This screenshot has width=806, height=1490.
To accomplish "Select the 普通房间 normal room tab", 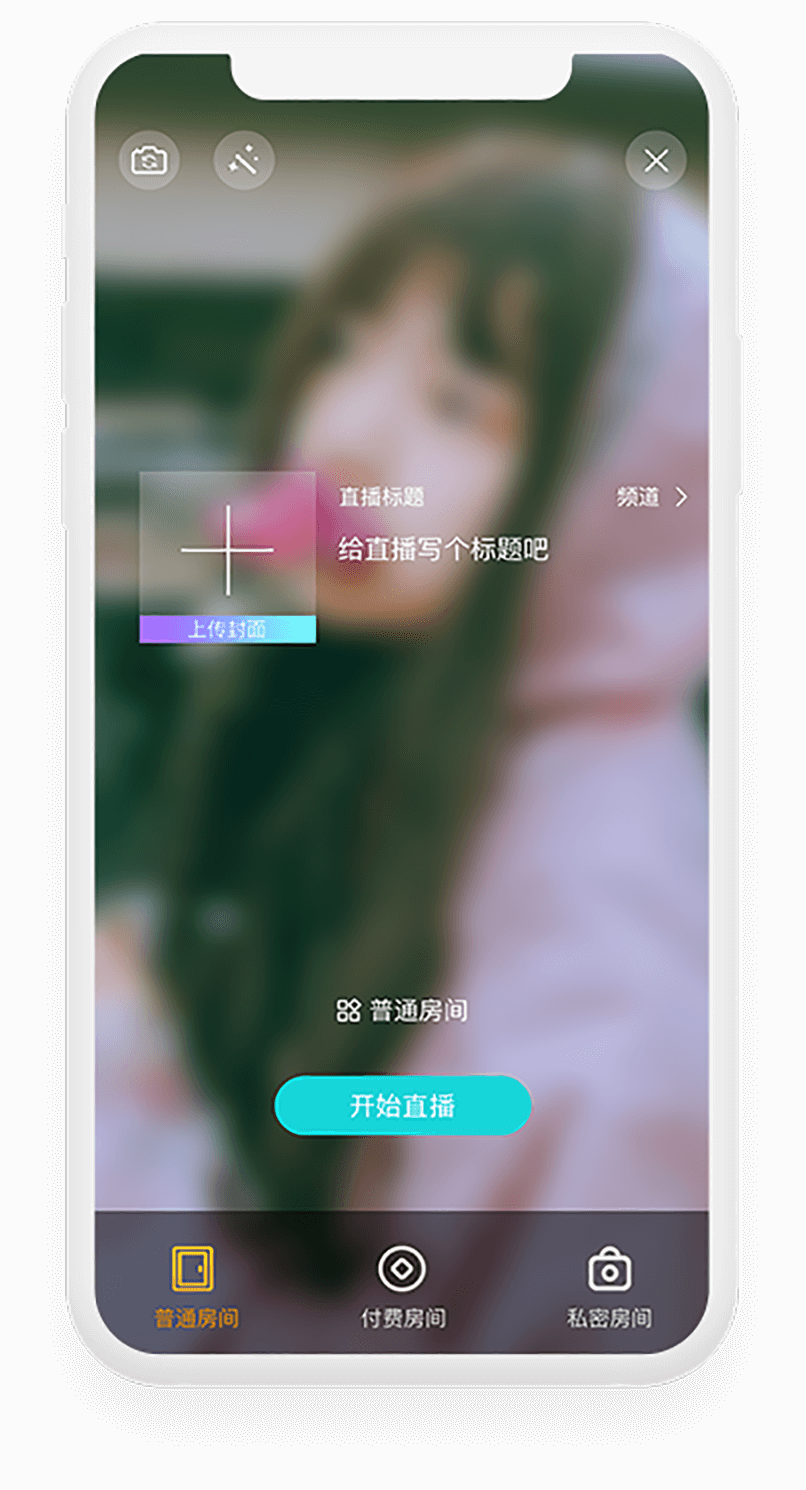I will click(196, 1286).
